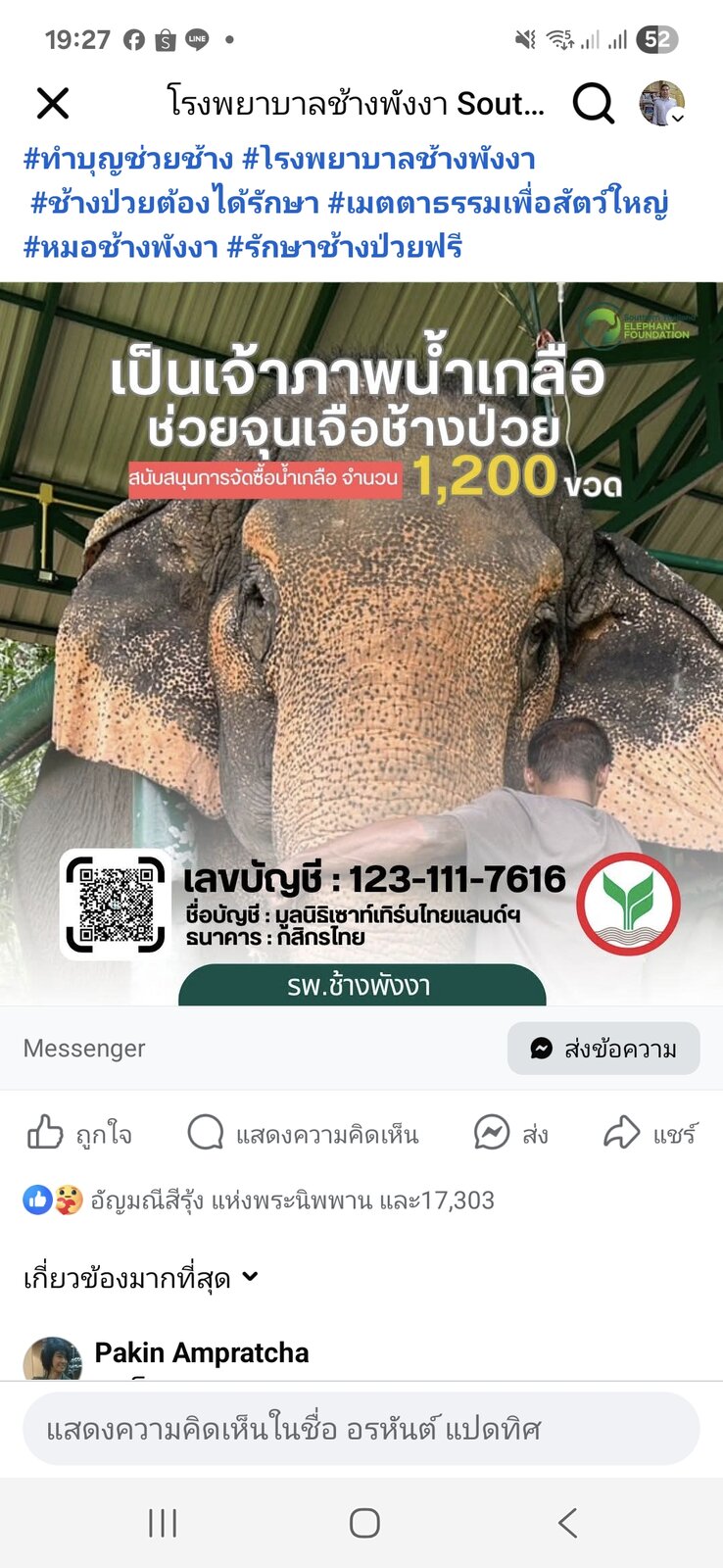723x1568 pixels.
Task: Open the search magnifier icon
Action: 593,102
